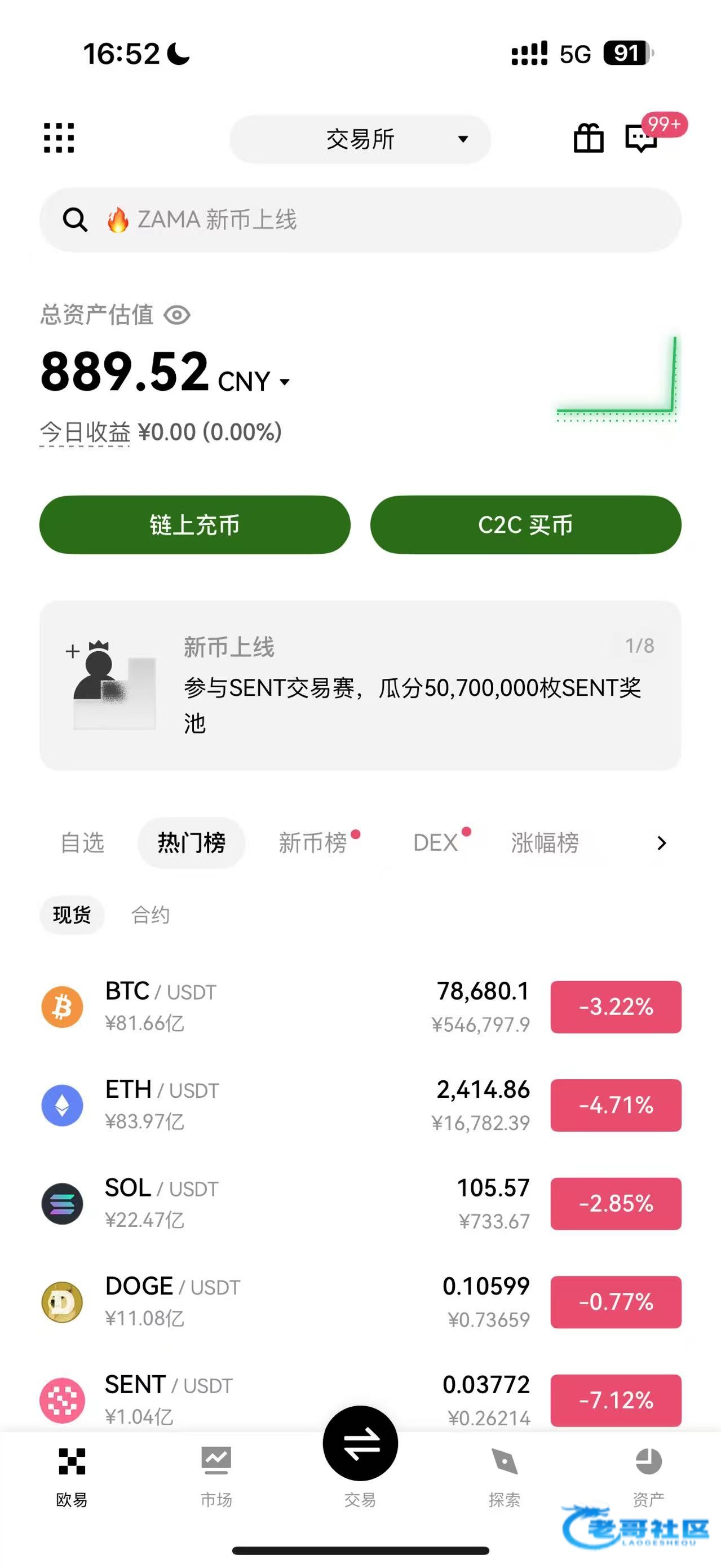721x1568 pixels.
Task: Open the gift rewards icon
Action: (589, 138)
